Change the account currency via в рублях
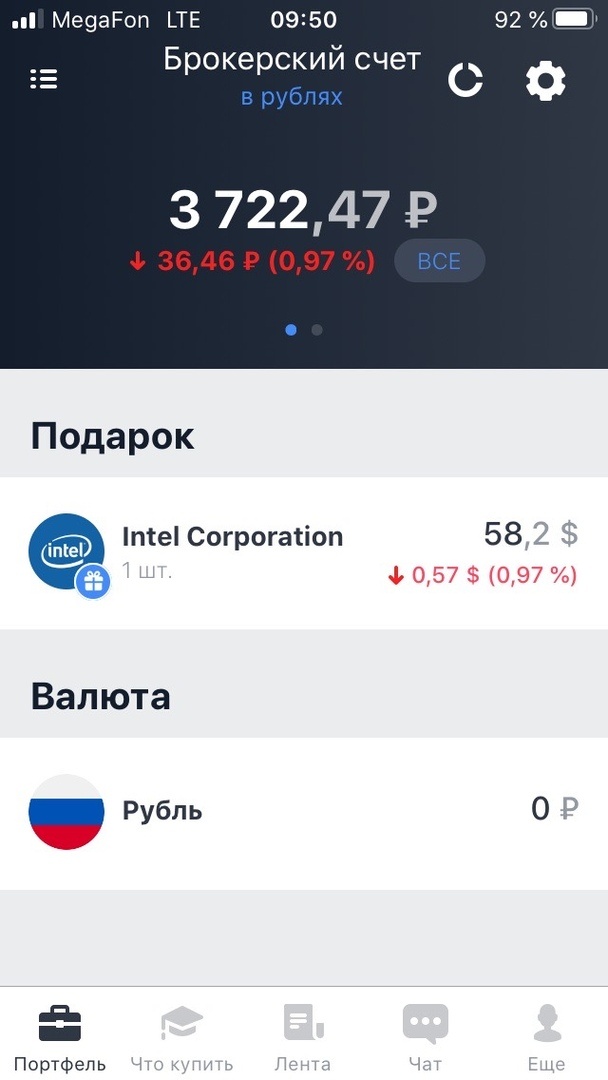 click(291, 96)
